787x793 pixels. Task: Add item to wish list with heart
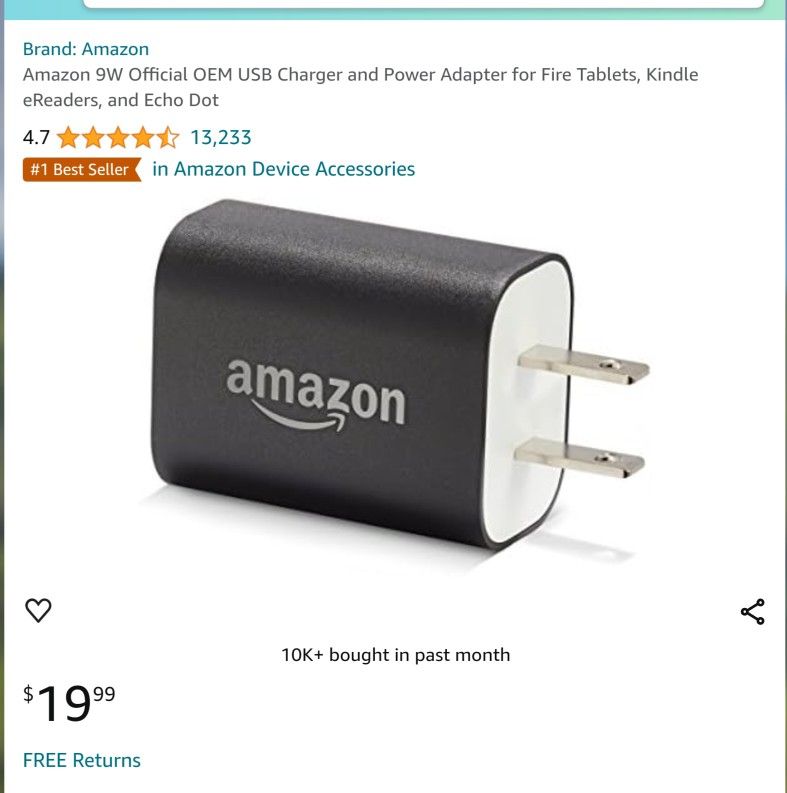click(38, 610)
